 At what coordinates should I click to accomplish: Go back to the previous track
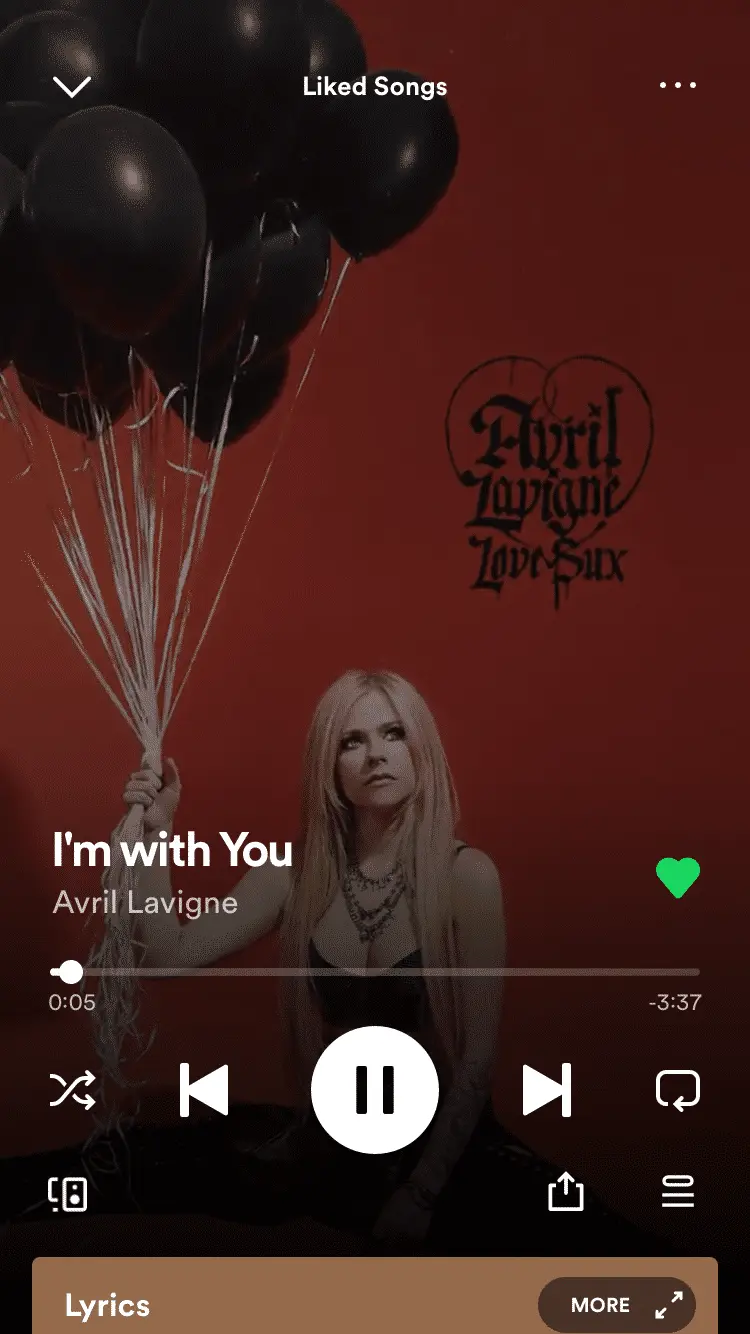point(204,1089)
